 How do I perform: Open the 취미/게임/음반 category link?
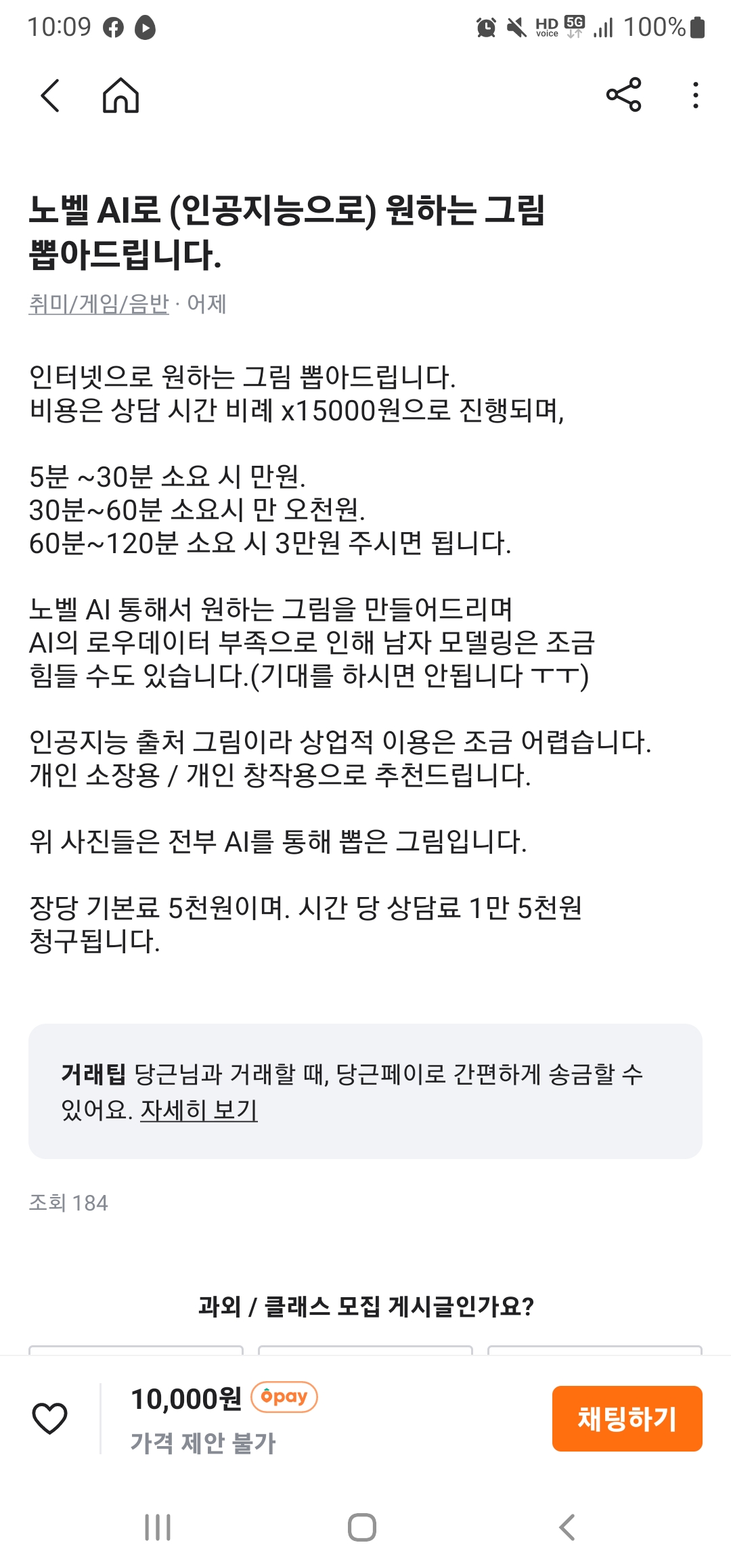pos(98,303)
